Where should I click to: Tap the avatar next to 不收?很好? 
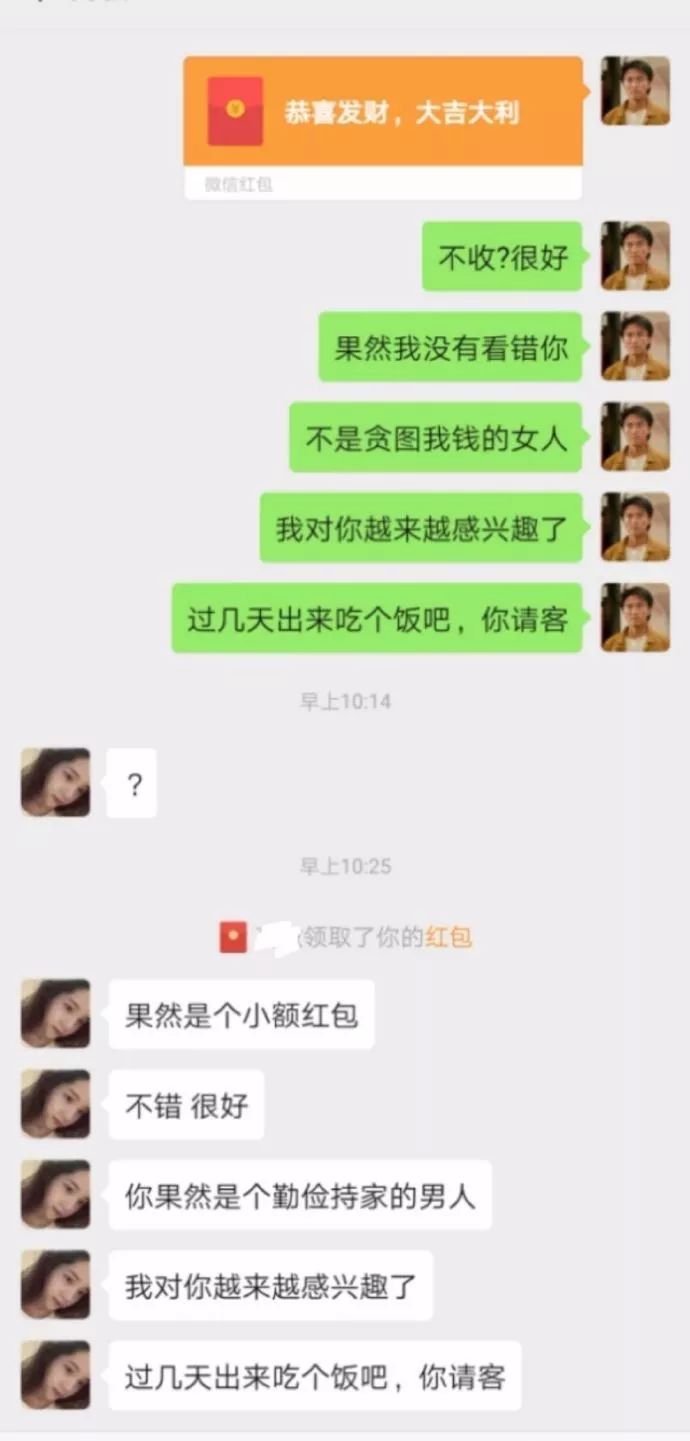635,256
